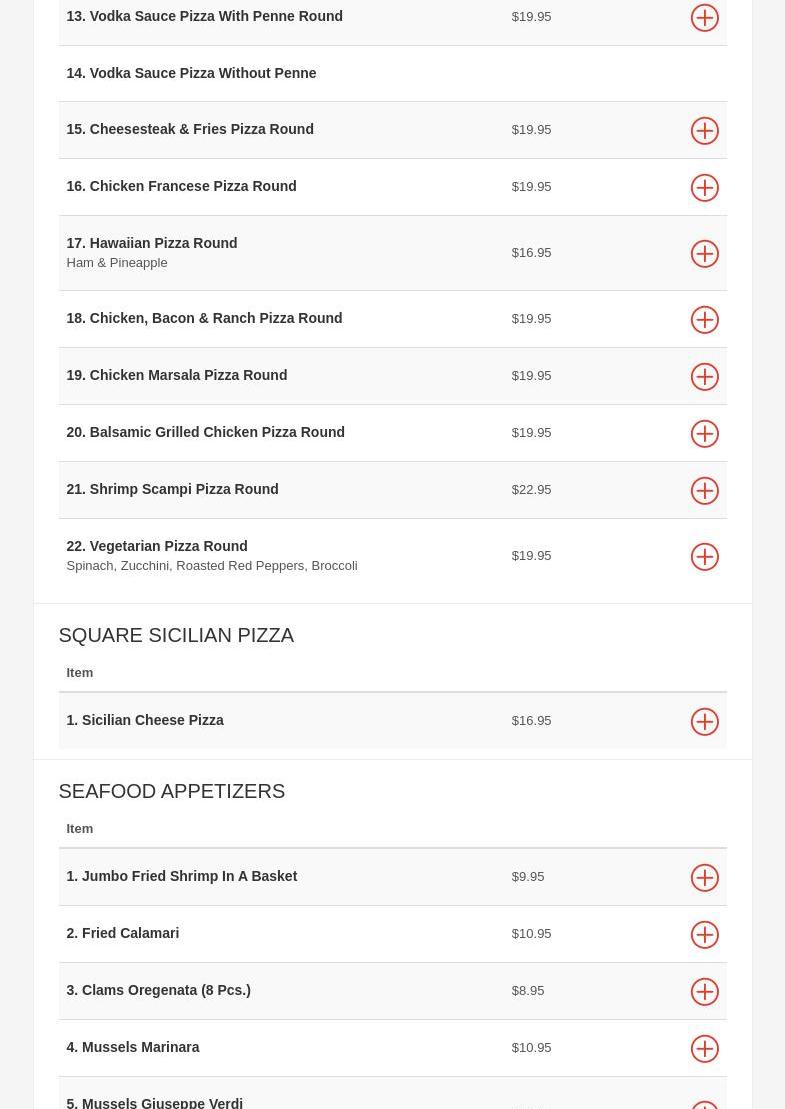Add Fried Calamari to the order

coord(704,935)
